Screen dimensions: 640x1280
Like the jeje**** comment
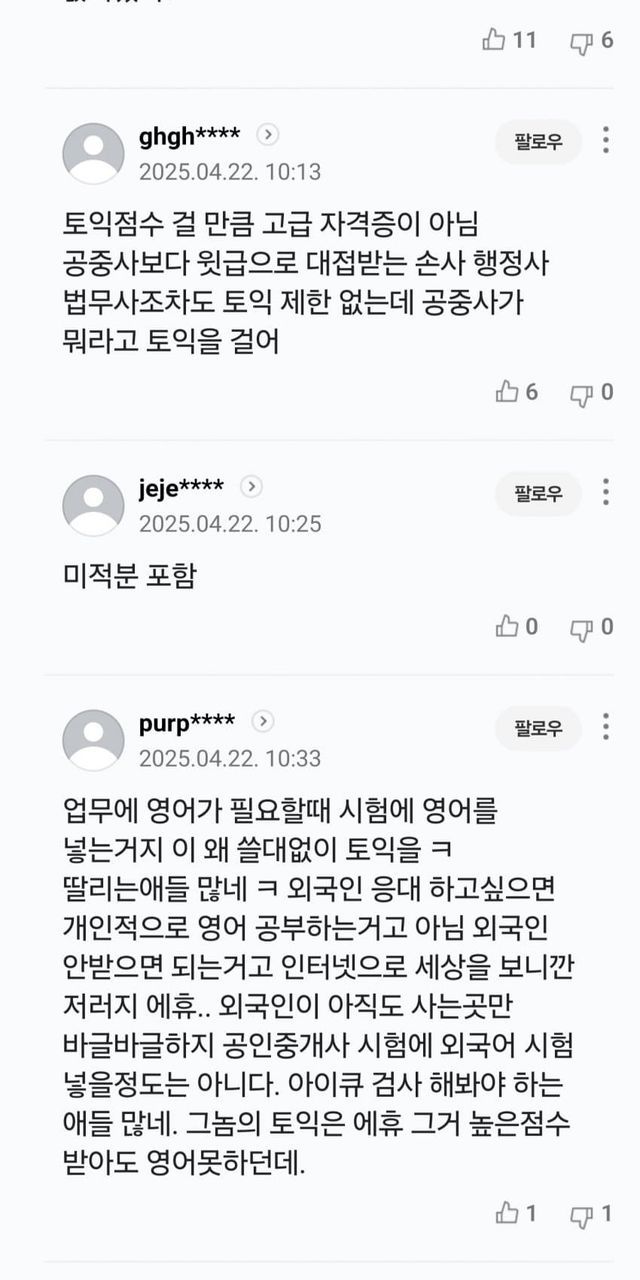click(x=507, y=627)
